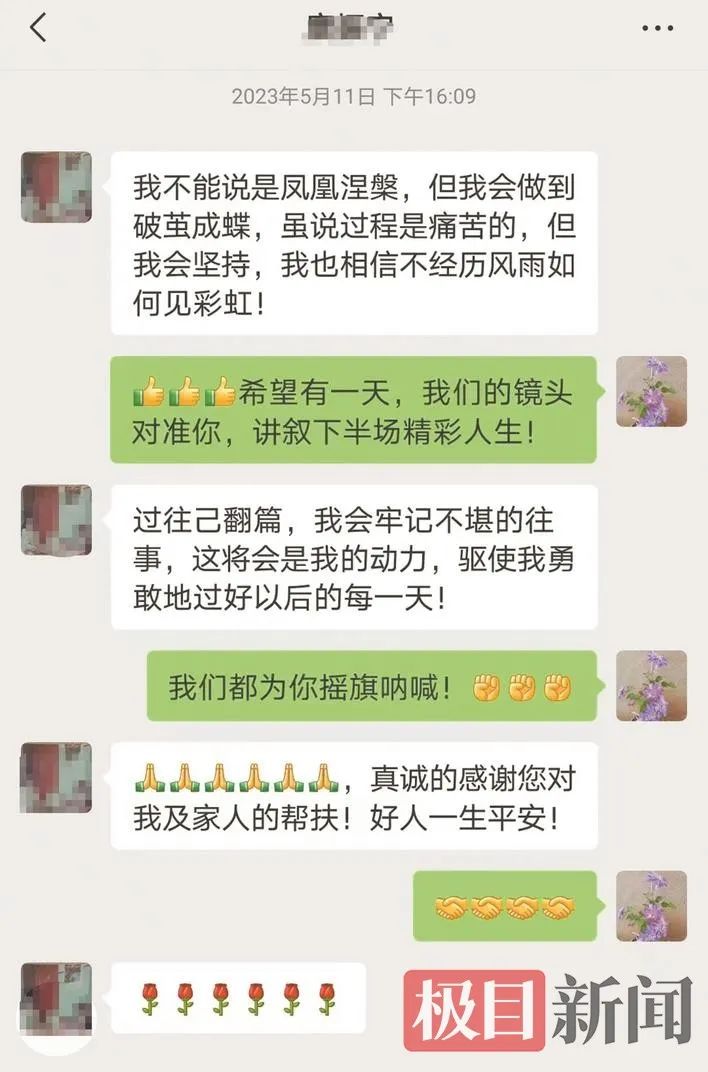The image size is (708, 1072).
Task: Go back to the chat list
Action: click(x=38, y=29)
